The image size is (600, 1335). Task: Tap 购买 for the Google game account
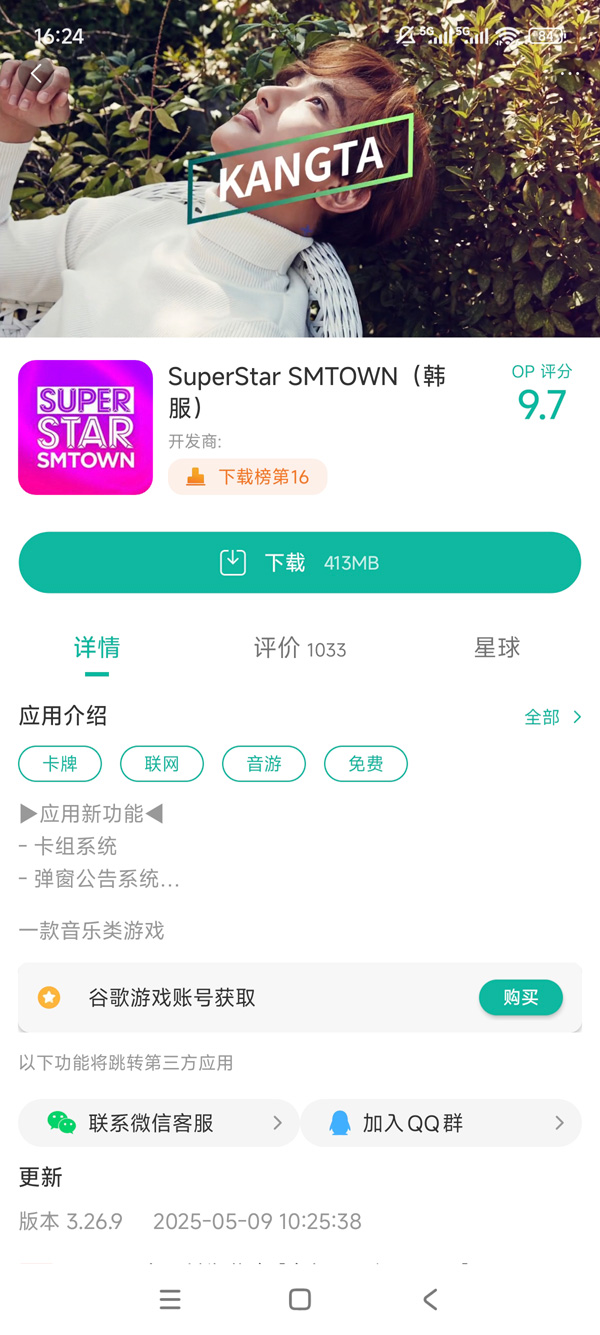click(x=520, y=998)
